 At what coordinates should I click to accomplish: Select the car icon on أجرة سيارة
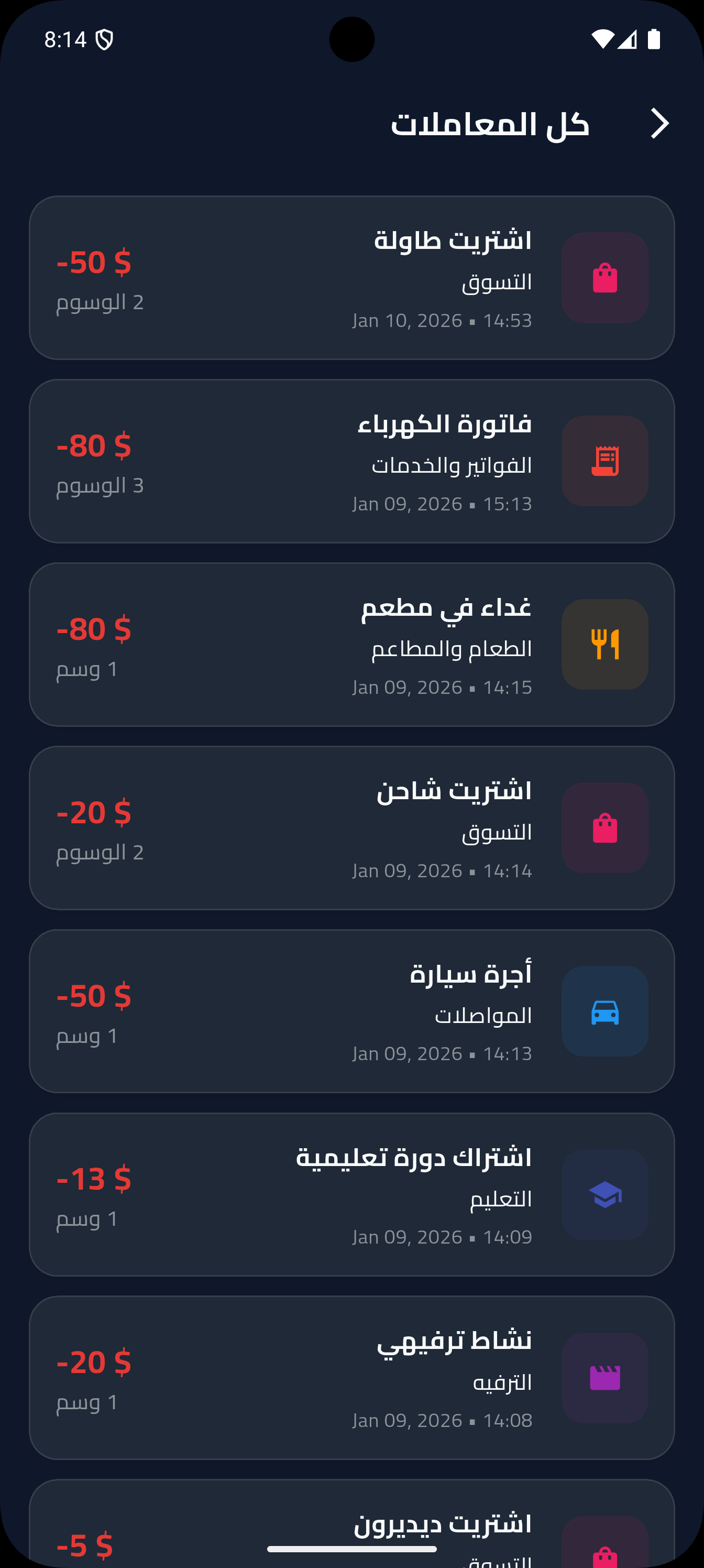click(605, 1011)
